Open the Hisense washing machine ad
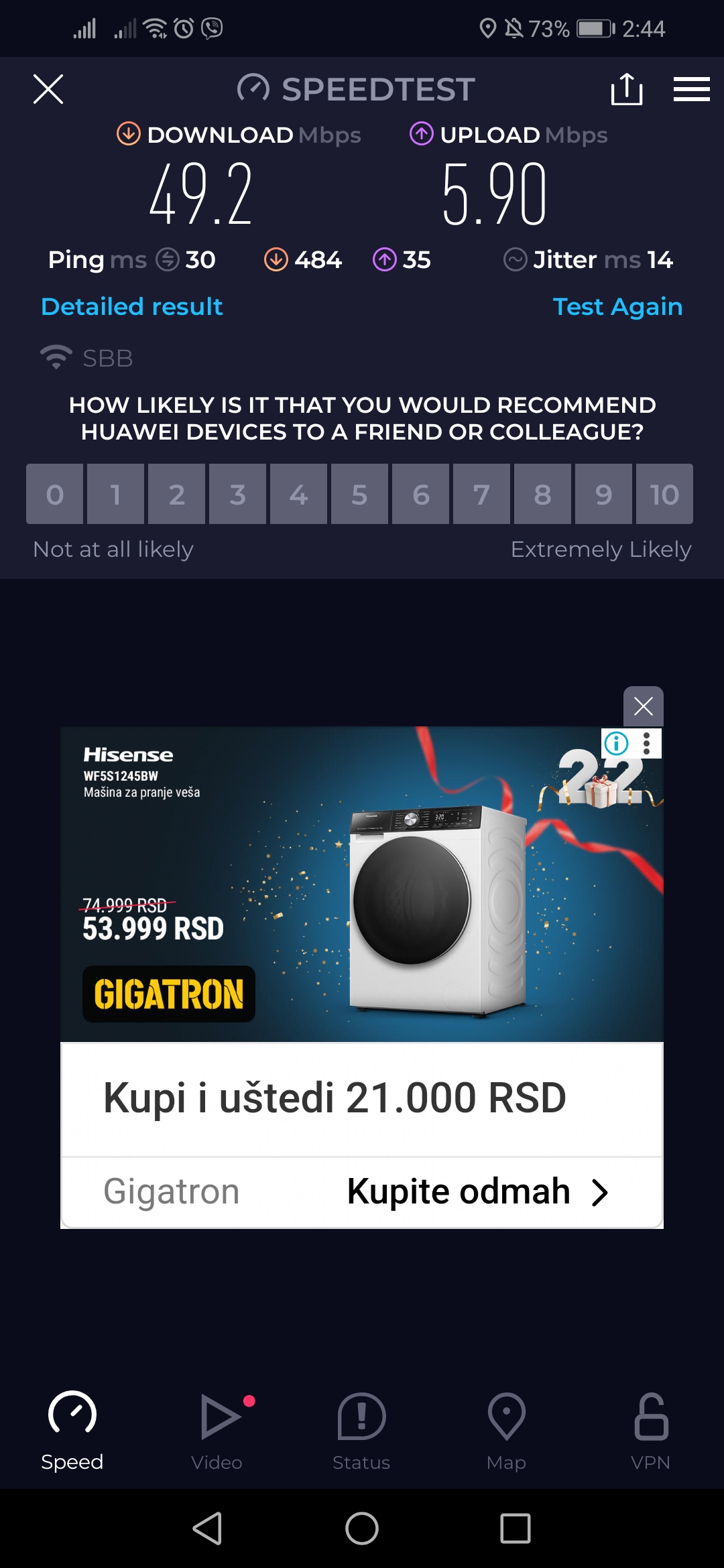The image size is (724, 1568). [x=362, y=885]
